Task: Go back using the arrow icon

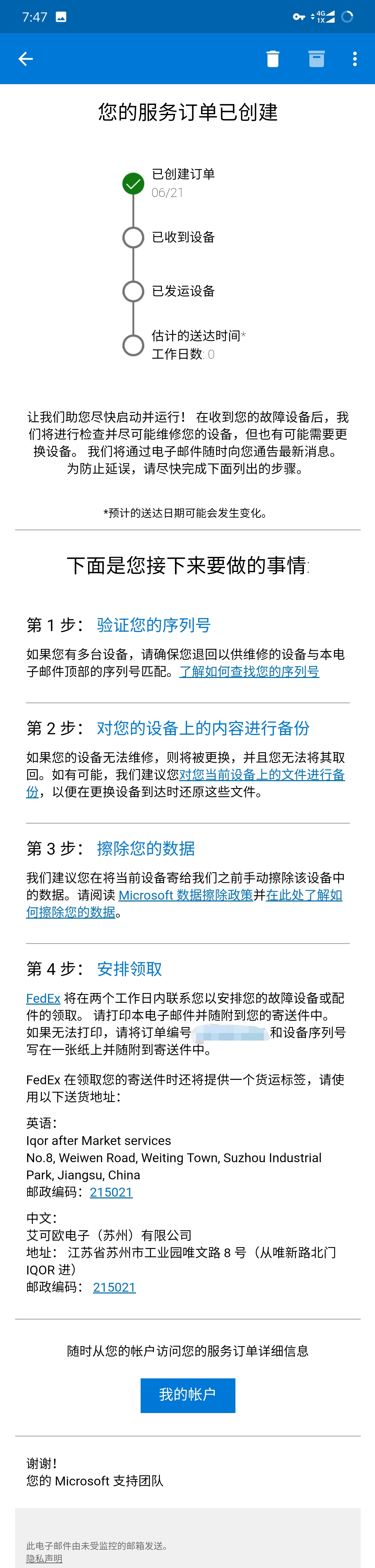Action: 26,59
